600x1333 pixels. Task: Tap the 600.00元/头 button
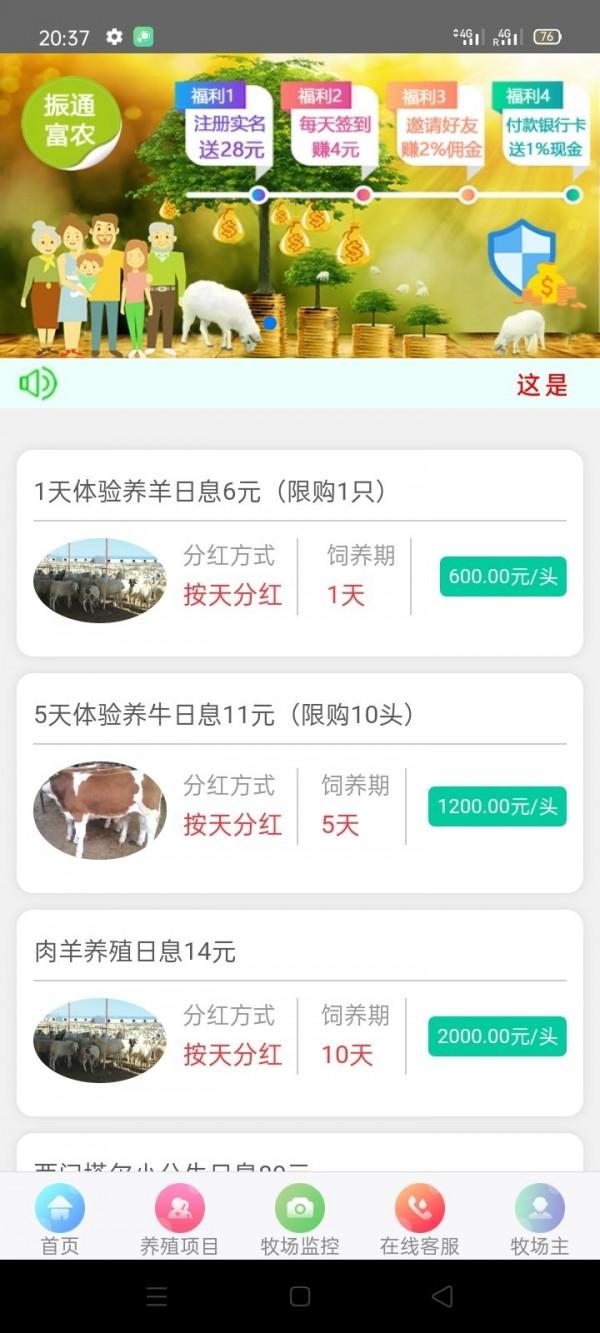pos(503,576)
